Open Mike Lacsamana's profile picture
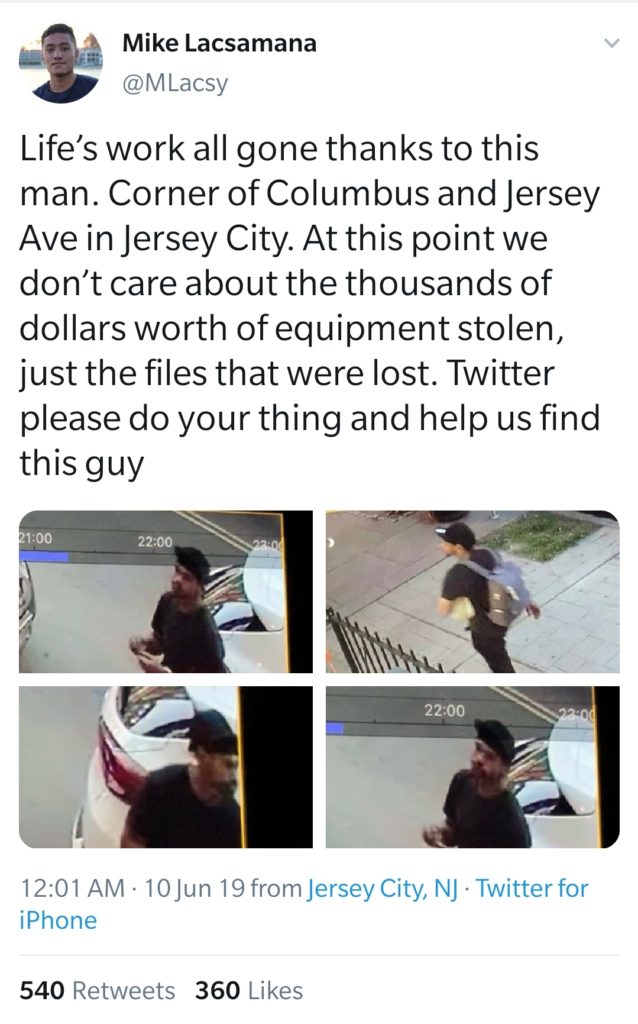Viewport: 638px width, 1024px height. click(60, 63)
